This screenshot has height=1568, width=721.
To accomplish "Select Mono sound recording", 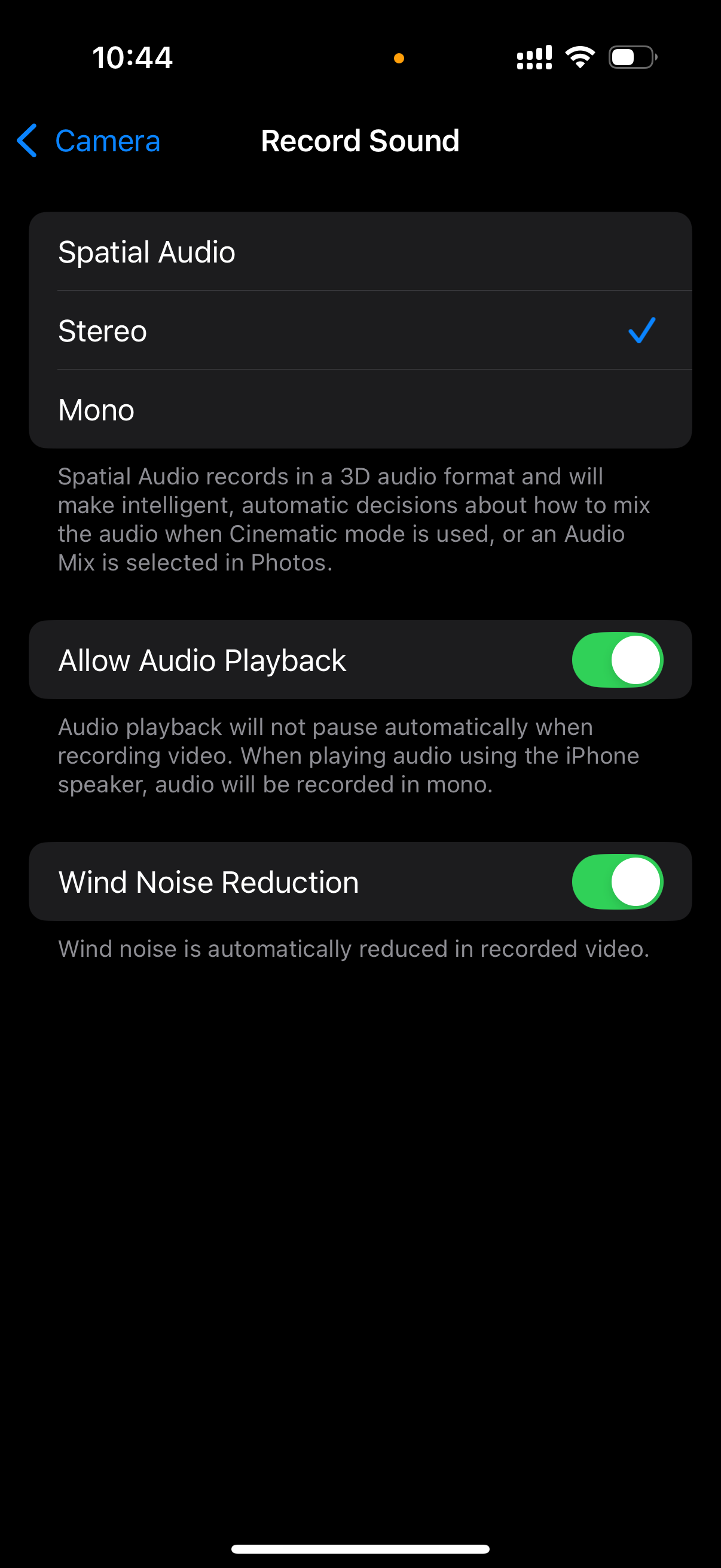I will (359, 410).
